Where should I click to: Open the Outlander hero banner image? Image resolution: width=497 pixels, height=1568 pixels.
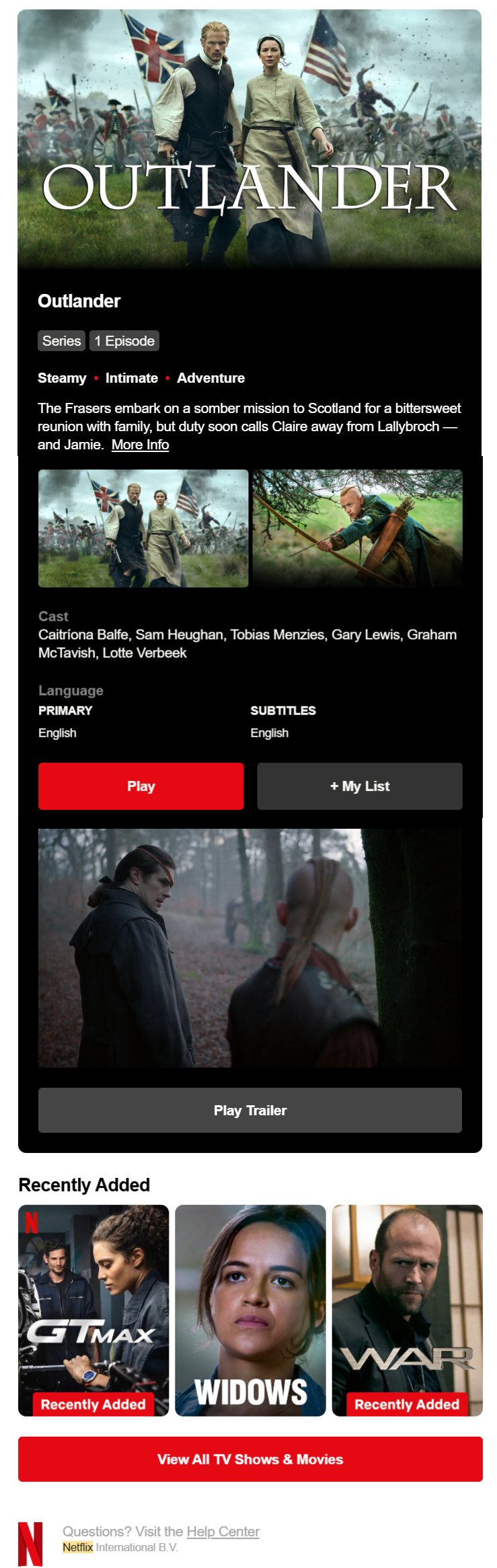point(249,138)
